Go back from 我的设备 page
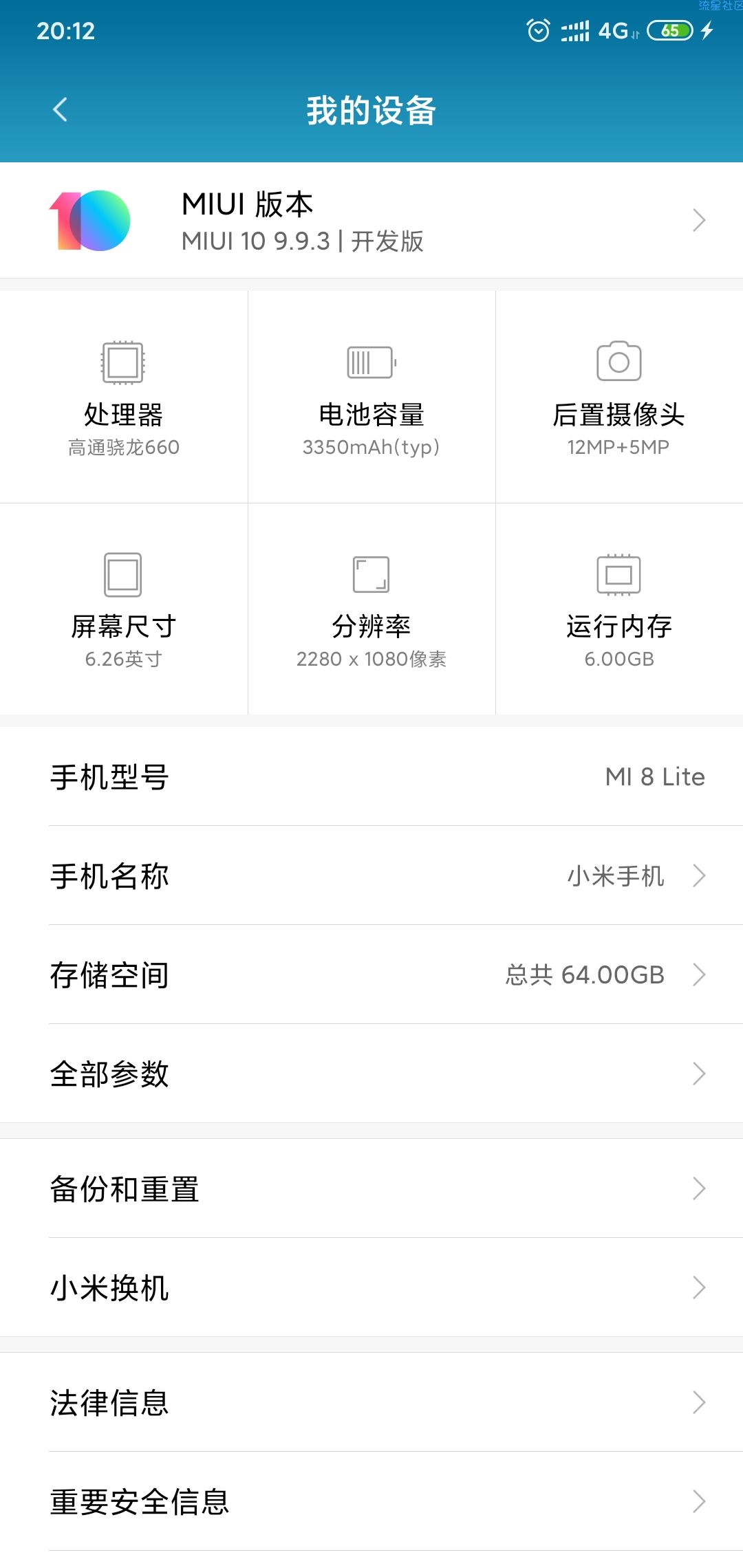Viewport: 743px width, 1568px height. pyautogui.click(x=61, y=110)
